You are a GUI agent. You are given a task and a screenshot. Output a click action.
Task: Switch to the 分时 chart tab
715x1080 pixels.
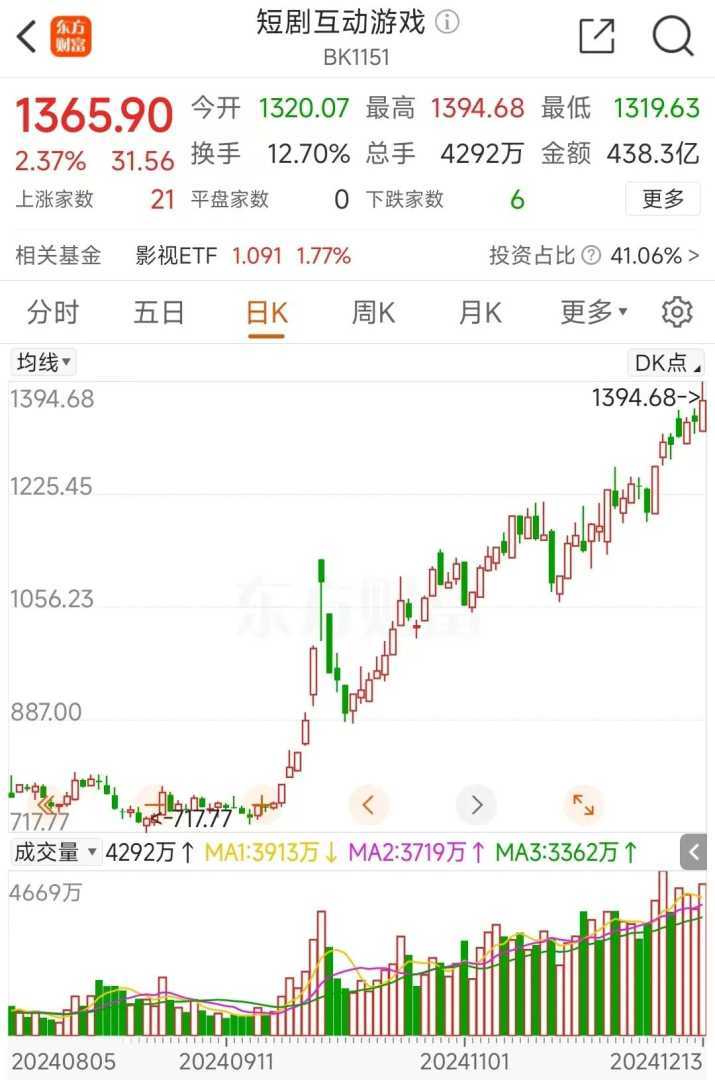pyautogui.click(x=53, y=313)
